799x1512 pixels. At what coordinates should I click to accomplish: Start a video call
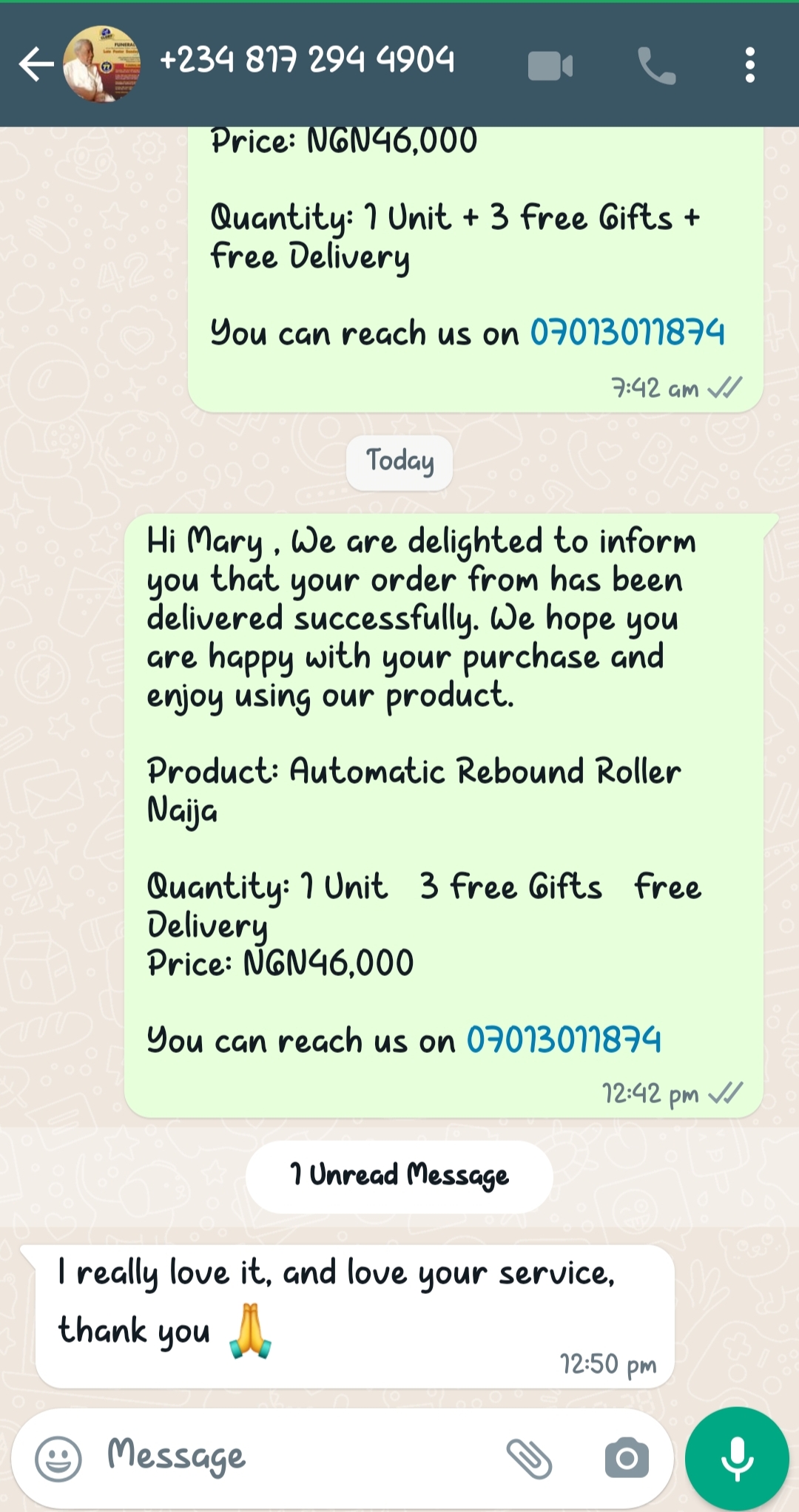tap(550, 66)
